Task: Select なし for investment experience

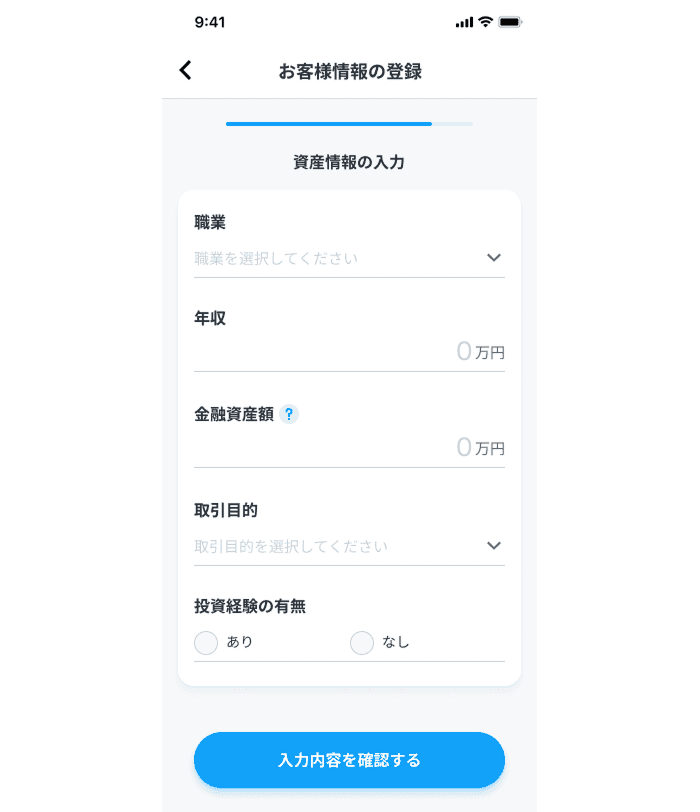Action: (362, 642)
